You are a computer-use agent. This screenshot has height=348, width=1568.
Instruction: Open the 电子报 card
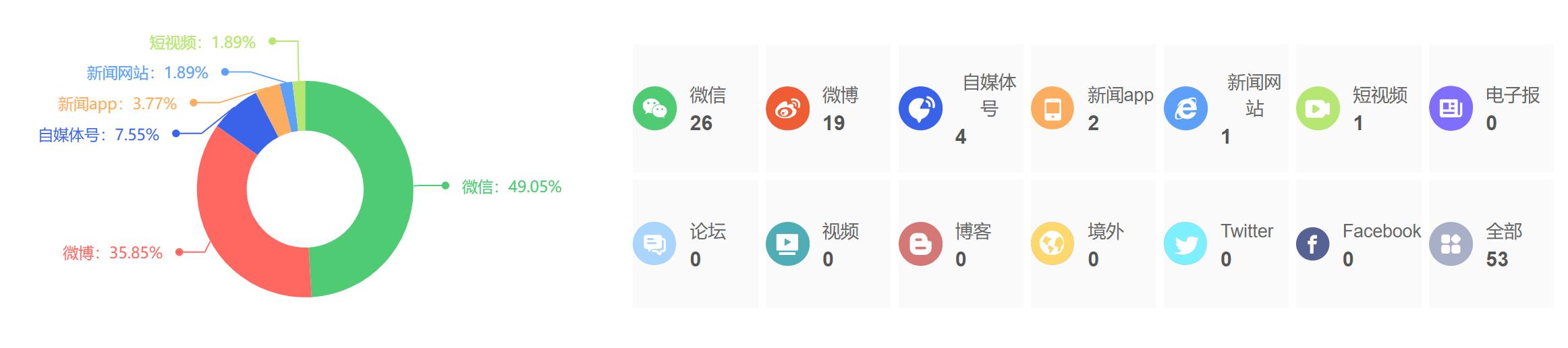pos(1491,108)
